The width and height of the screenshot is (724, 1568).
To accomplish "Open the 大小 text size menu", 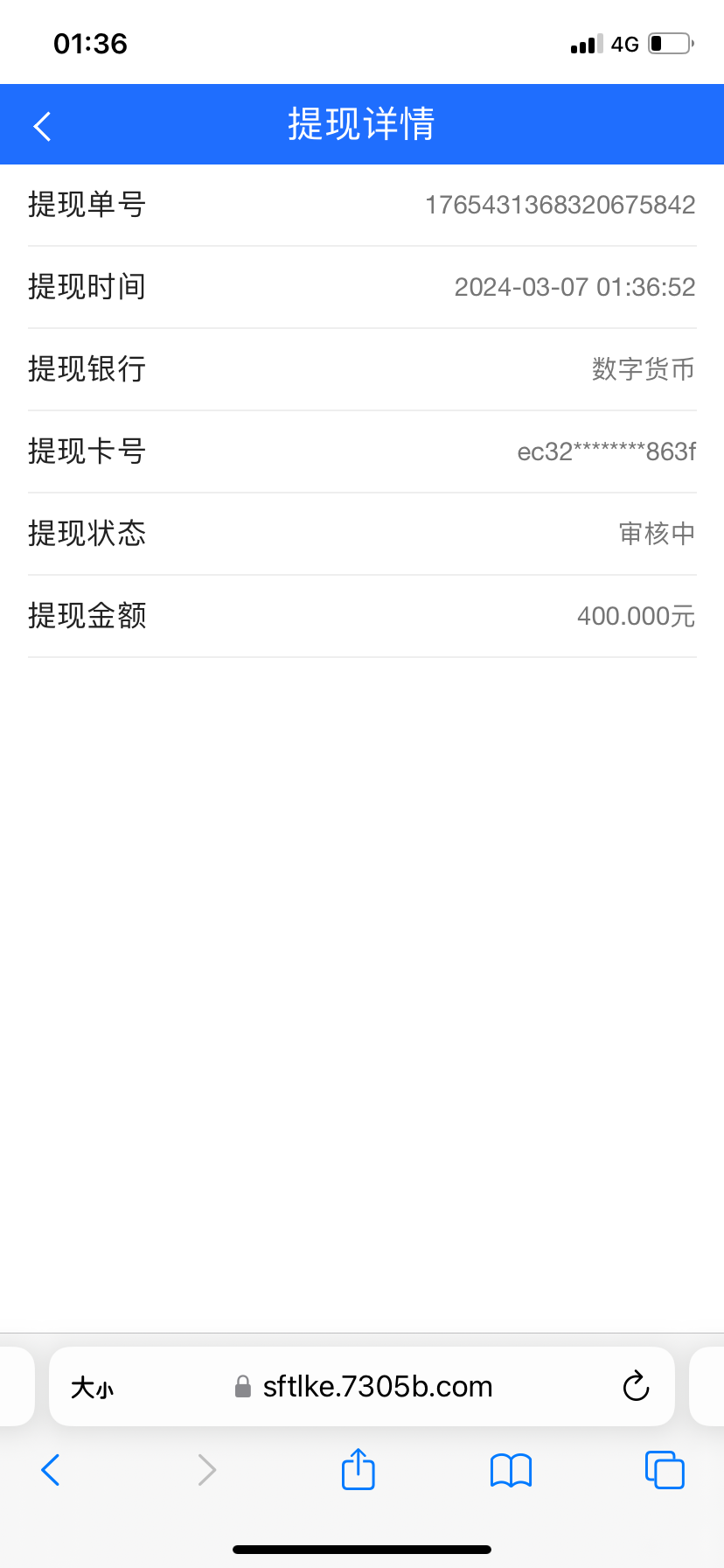I will tap(93, 1387).
